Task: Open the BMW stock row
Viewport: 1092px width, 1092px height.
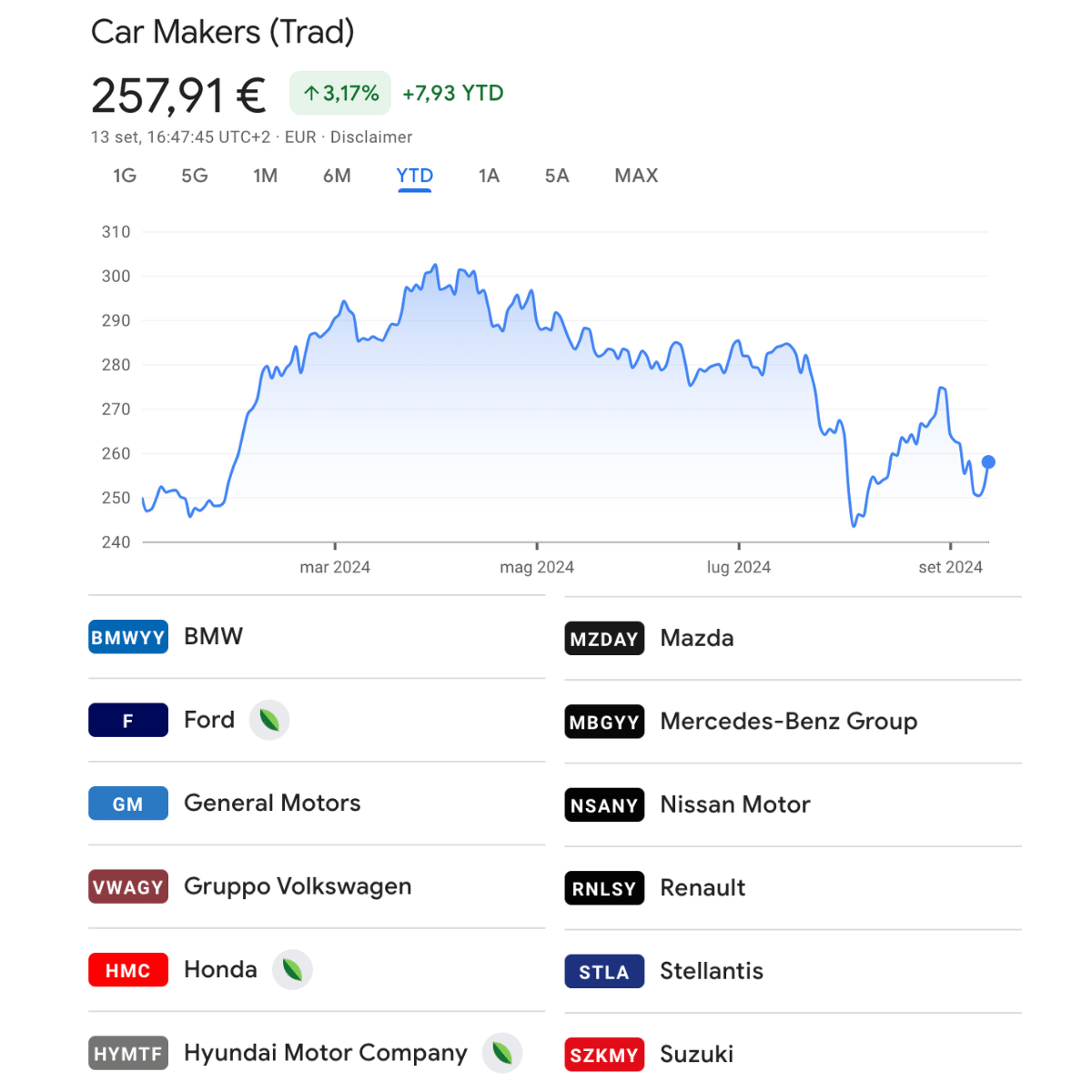Action: (317, 637)
